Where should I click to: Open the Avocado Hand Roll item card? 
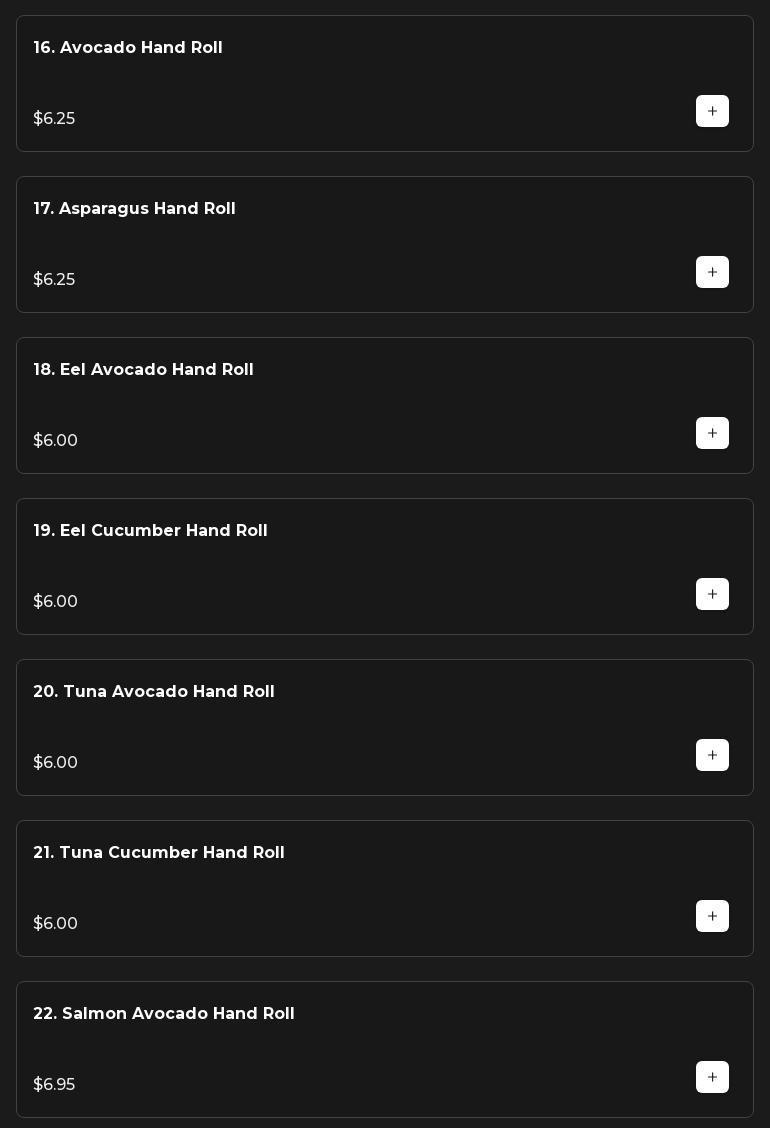[128, 48]
